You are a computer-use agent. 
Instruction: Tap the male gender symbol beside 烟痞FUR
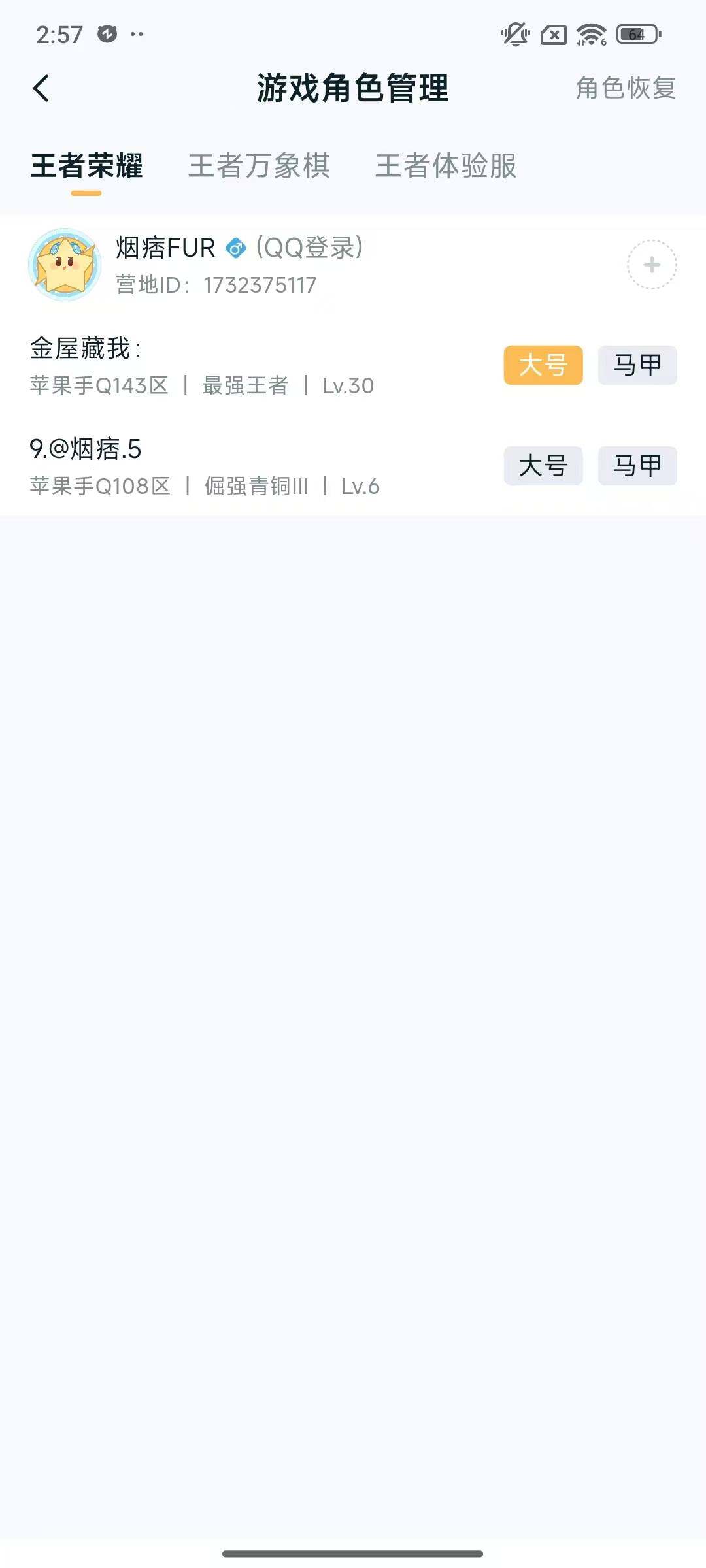point(235,249)
